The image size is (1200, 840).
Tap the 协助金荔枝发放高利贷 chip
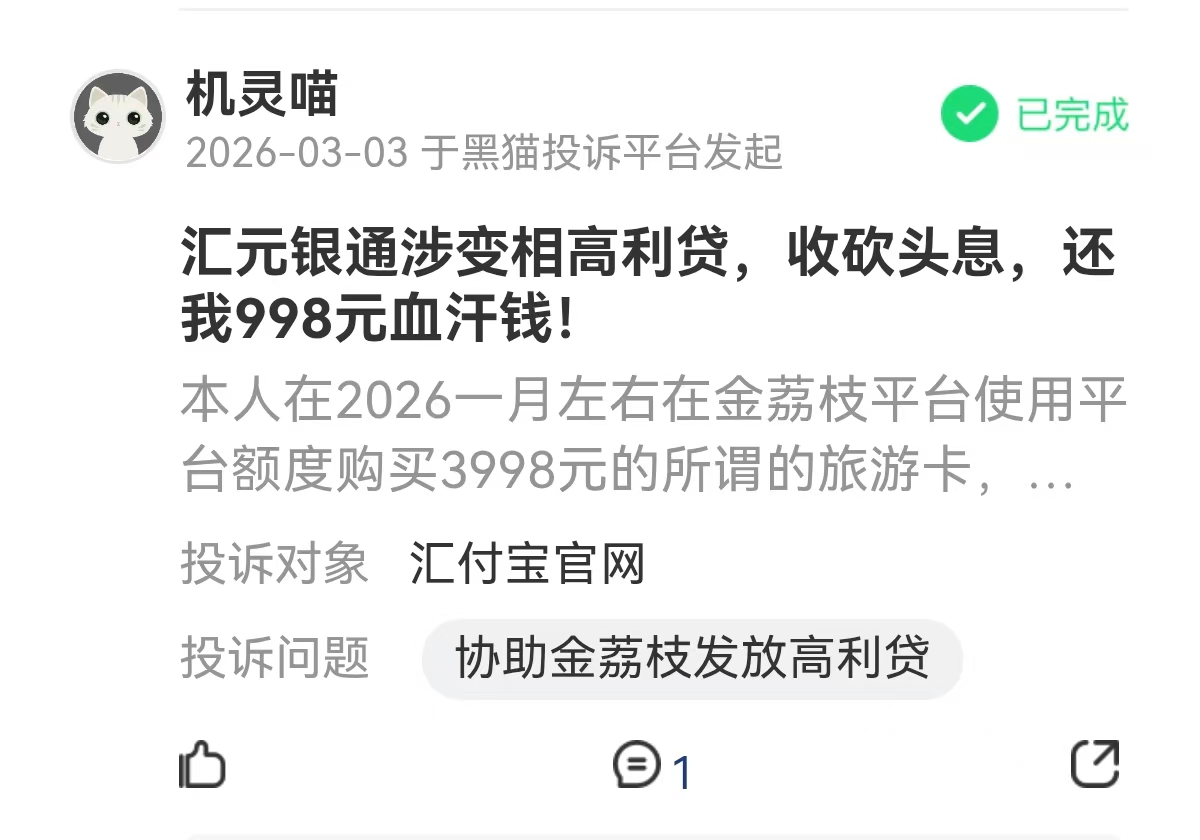692,659
